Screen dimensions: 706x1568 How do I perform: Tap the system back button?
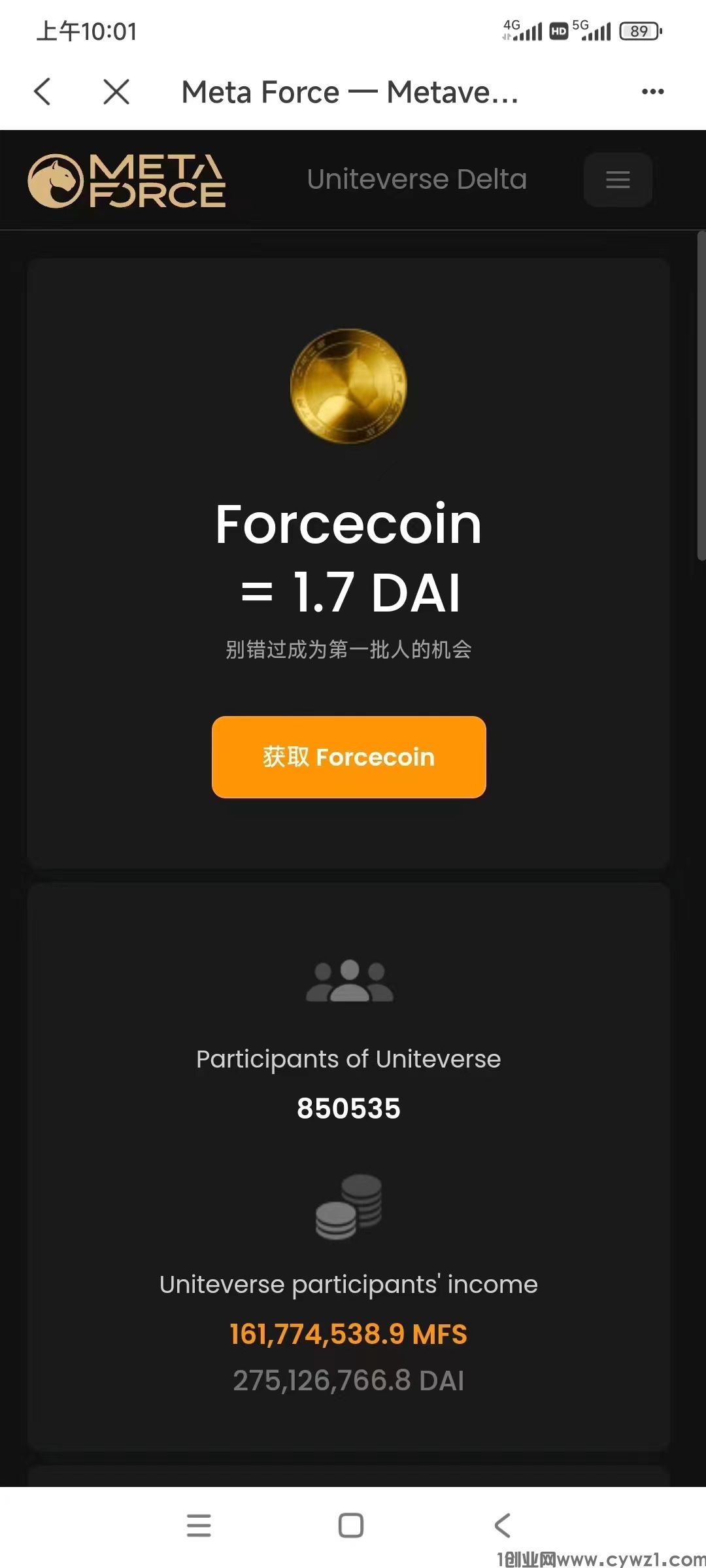point(502,1526)
